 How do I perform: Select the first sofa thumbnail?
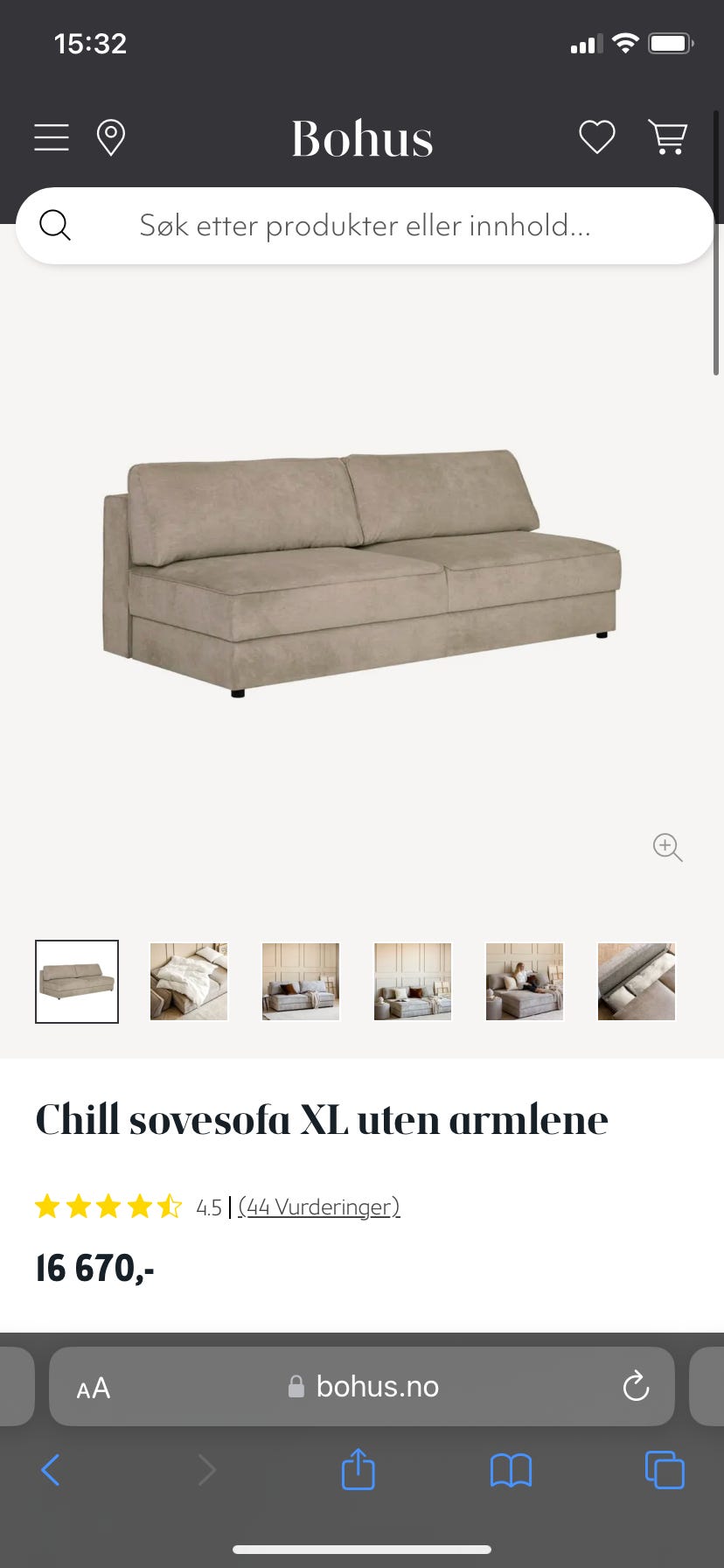click(77, 981)
